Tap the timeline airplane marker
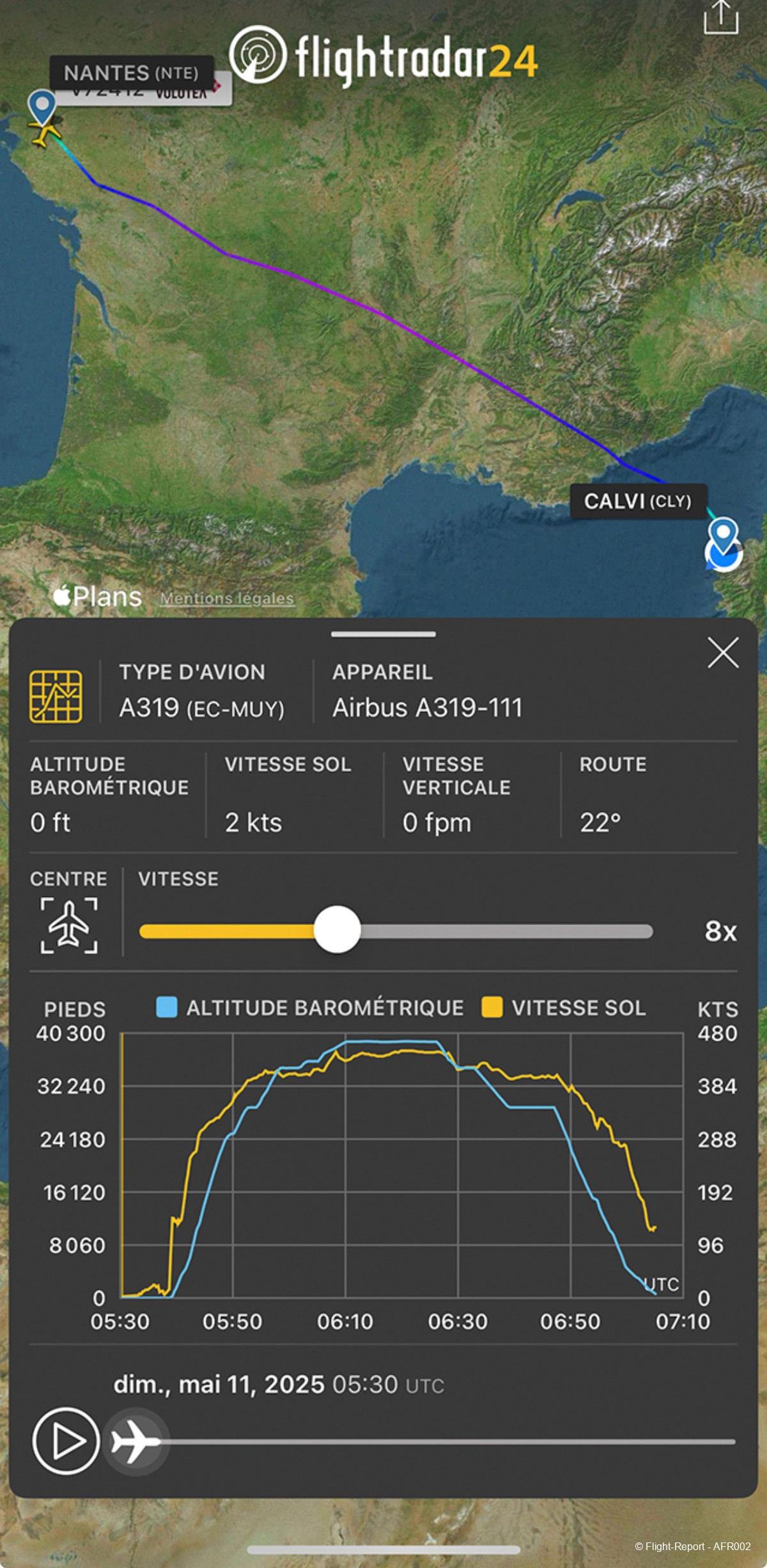 [x=135, y=1441]
